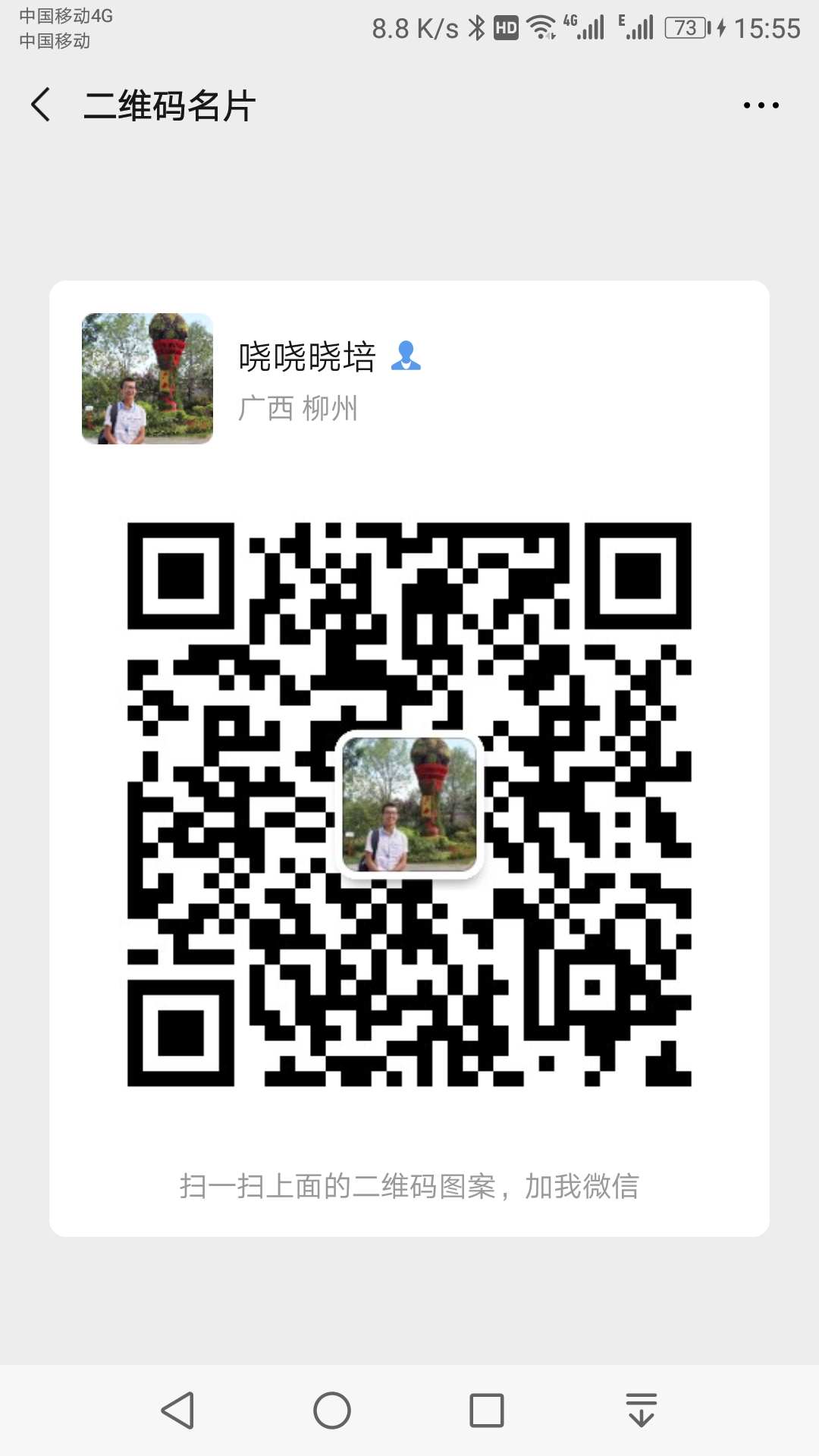
Task: Tap the back arrow to return
Action: click(x=41, y=106)
